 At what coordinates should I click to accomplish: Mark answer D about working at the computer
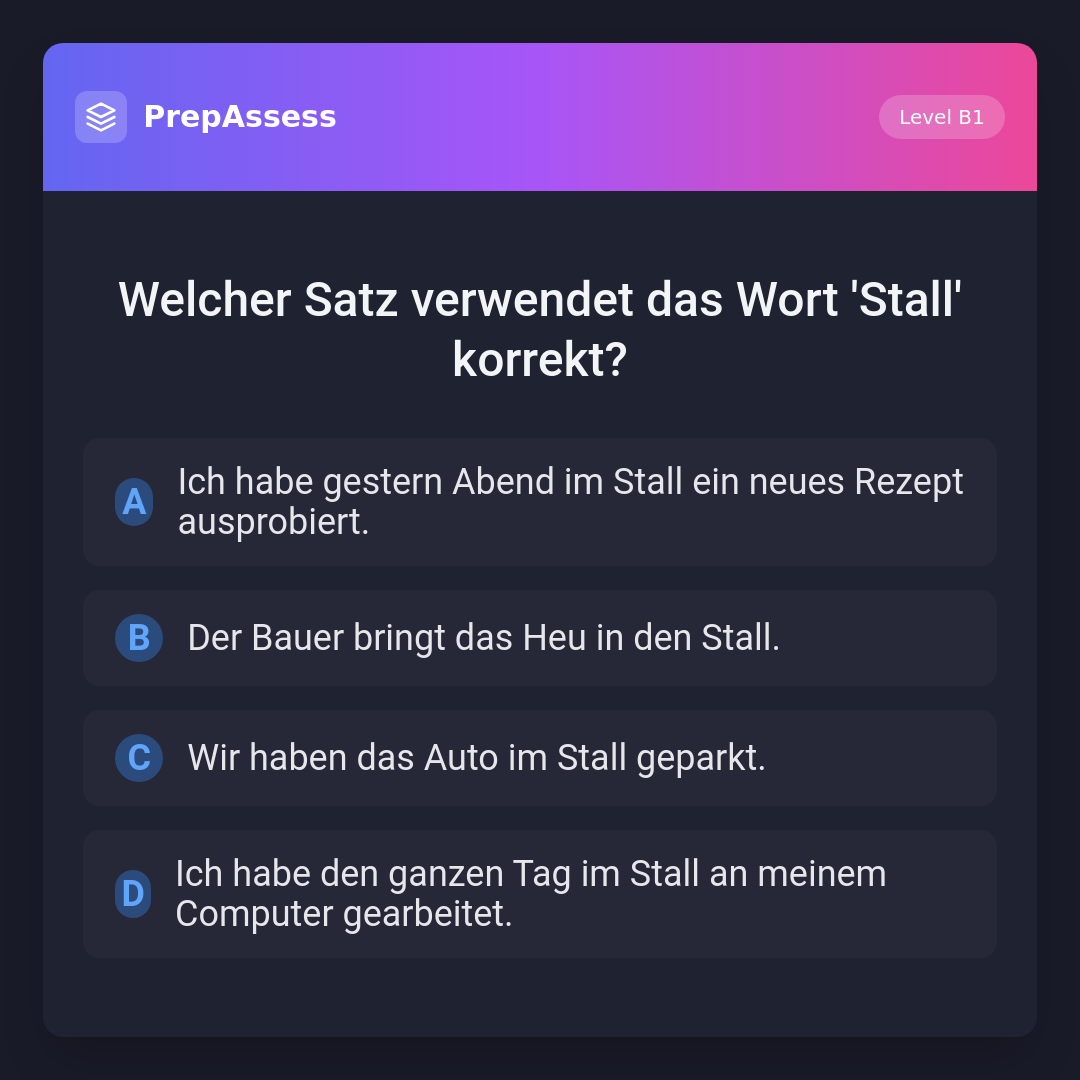[540, 894]
